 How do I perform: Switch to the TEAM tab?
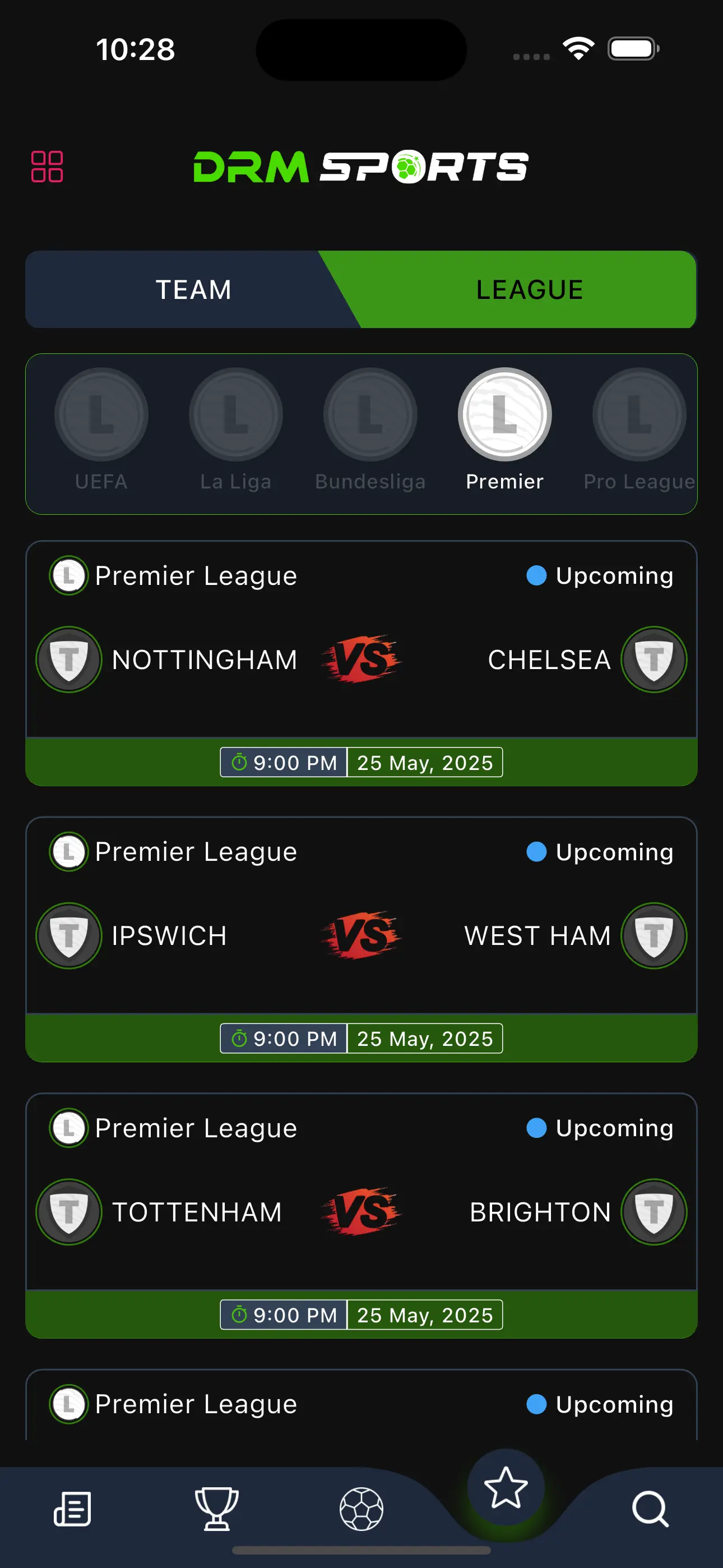click(194, 290)
